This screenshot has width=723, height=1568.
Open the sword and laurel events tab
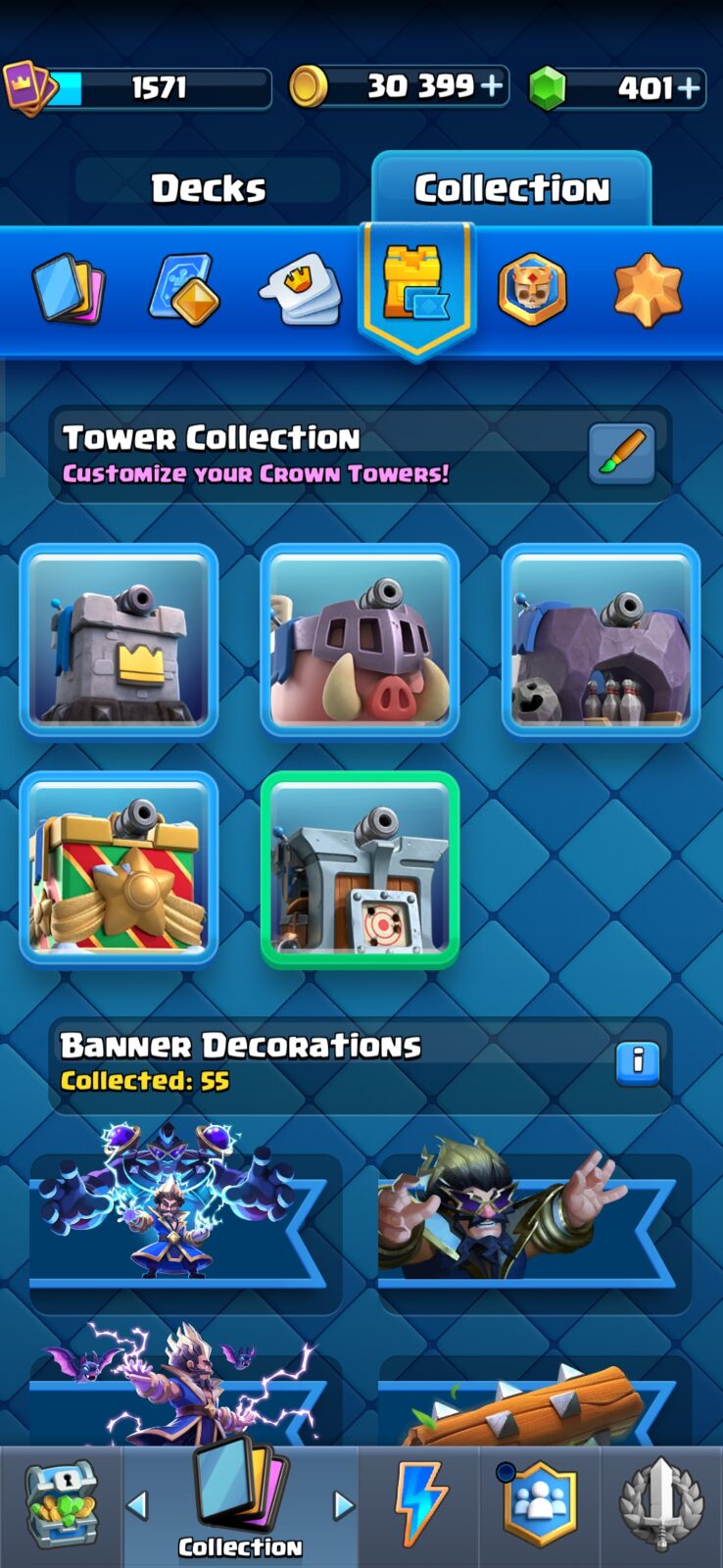click(x=661, y=1505)
